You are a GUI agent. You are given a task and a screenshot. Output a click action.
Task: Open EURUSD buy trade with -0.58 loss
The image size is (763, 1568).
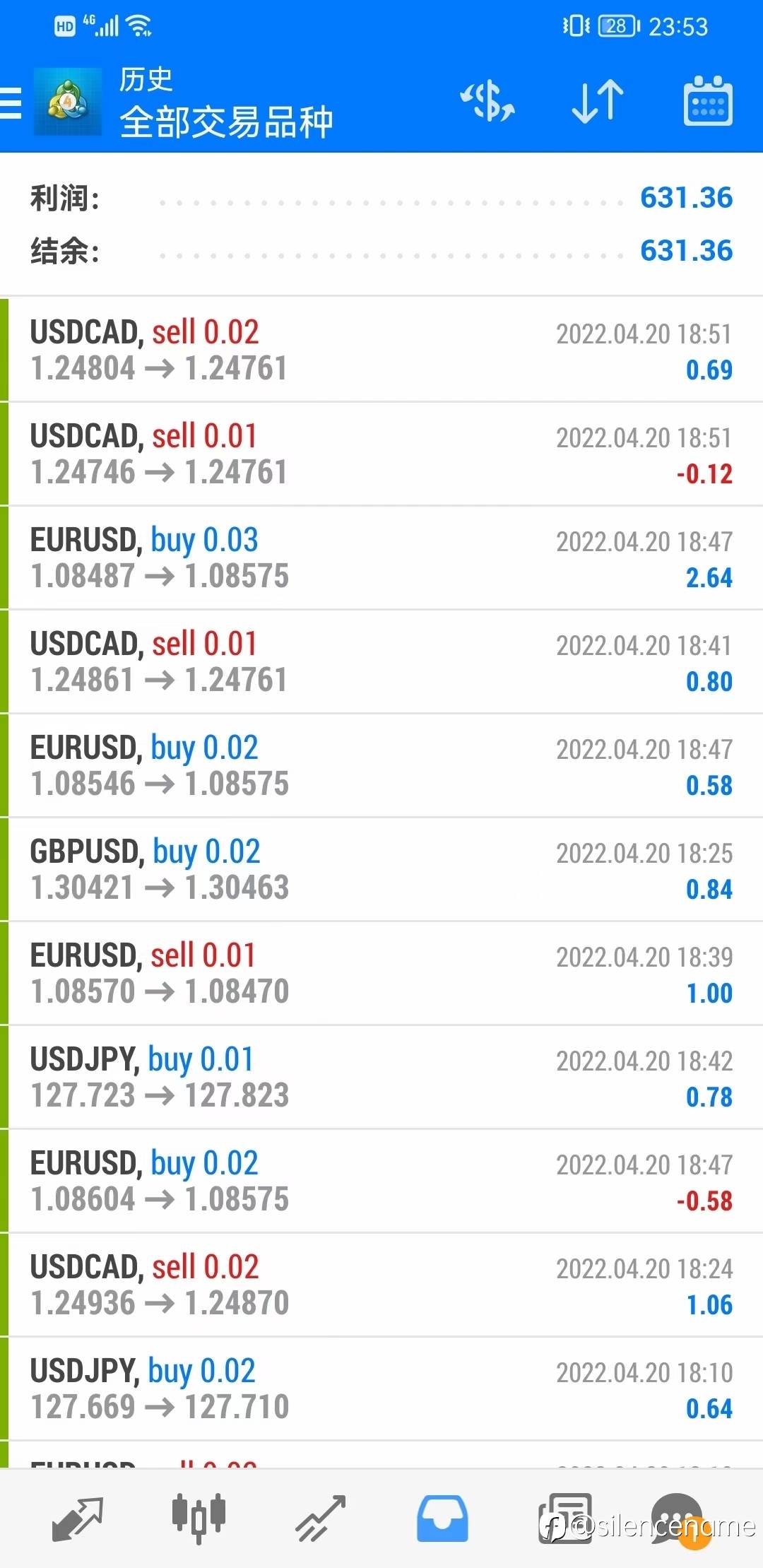coord(381,1181)
